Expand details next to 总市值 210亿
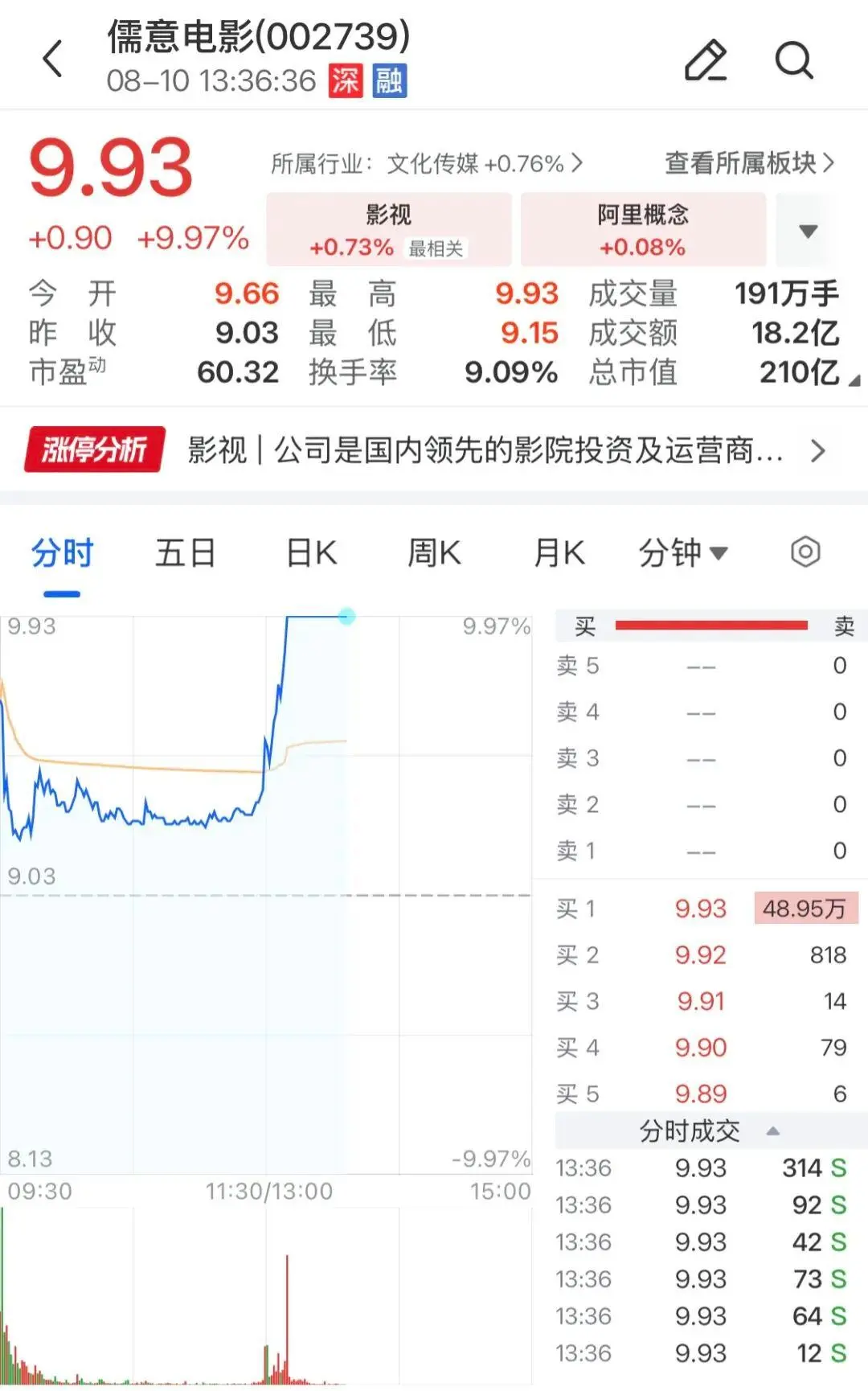The height and width of the screenshot is (1391, 868). (x=854, y=380)
